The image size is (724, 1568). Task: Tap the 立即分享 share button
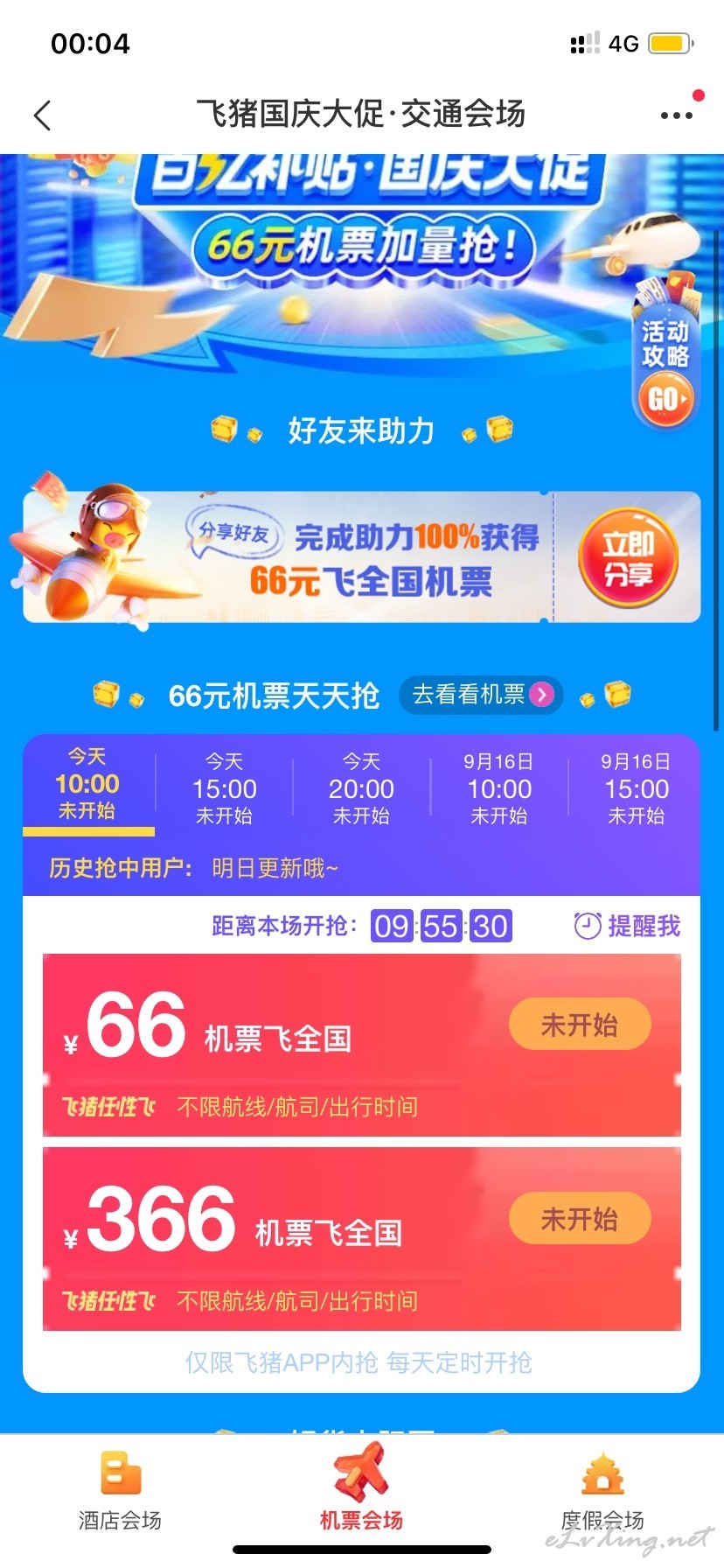click(628, 558)
